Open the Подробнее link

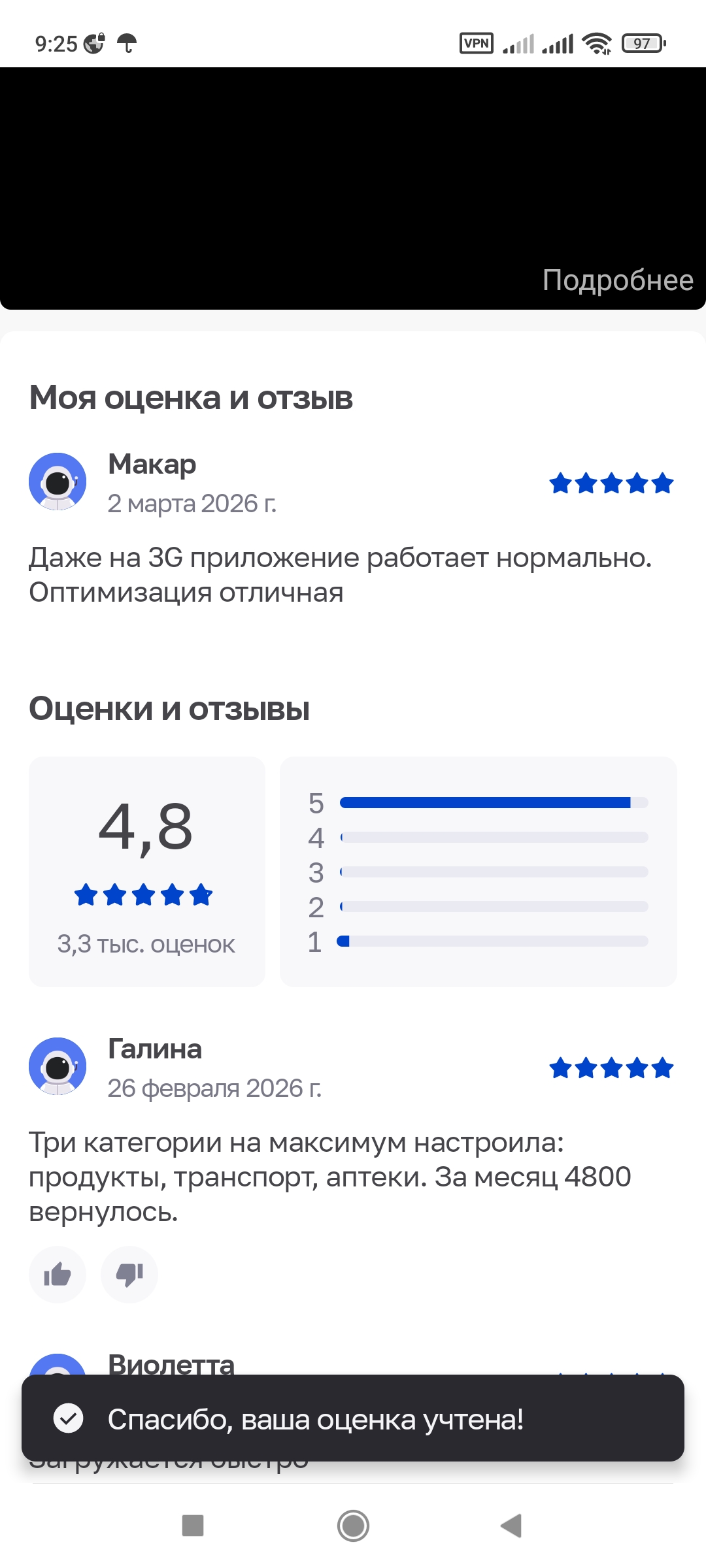click(x=617, y=280)
